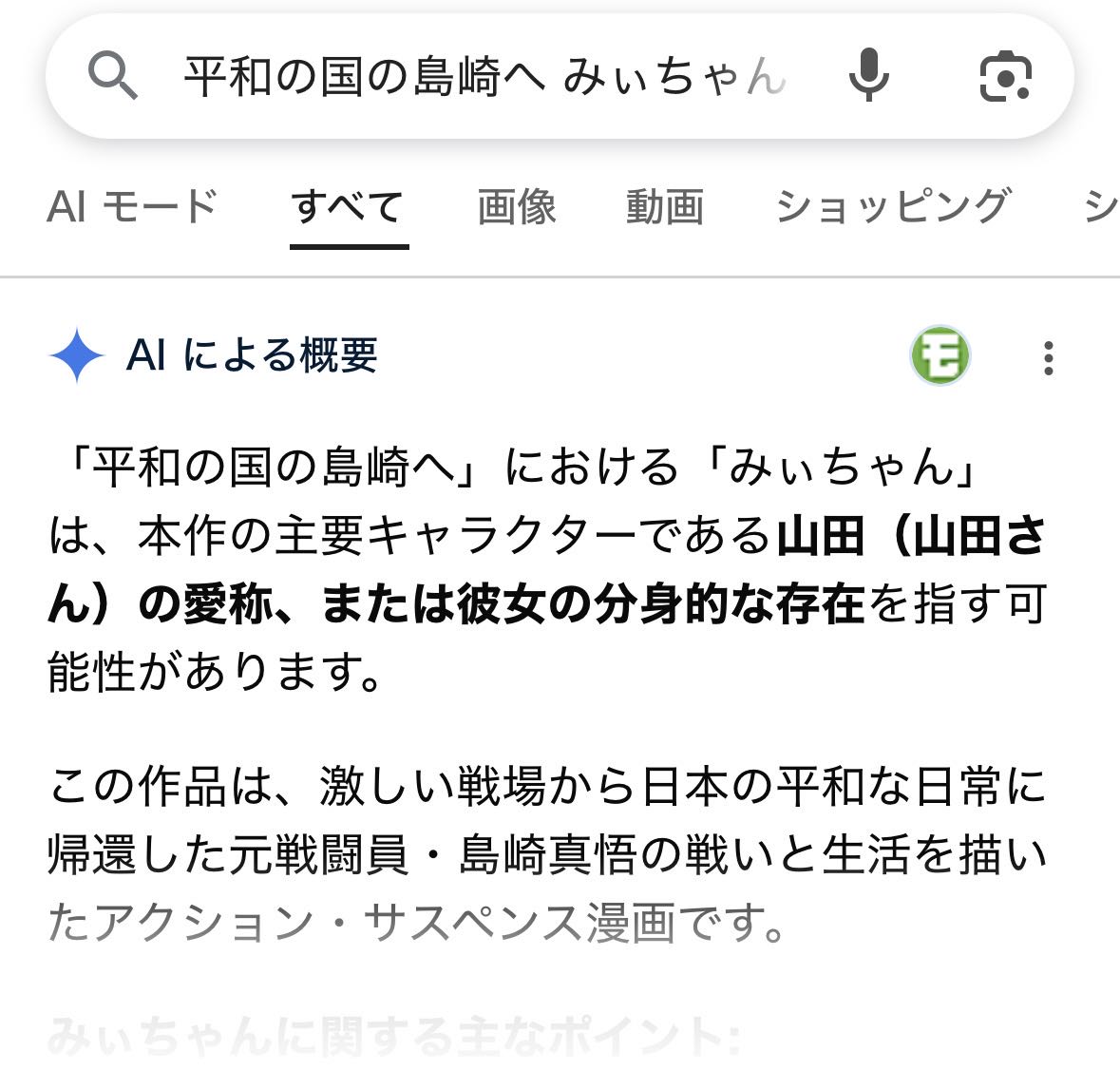Go to the ショッピング tab
Image resolution: width=1120 pixels, height=1070 pixels.
click(x=891, y=206)
